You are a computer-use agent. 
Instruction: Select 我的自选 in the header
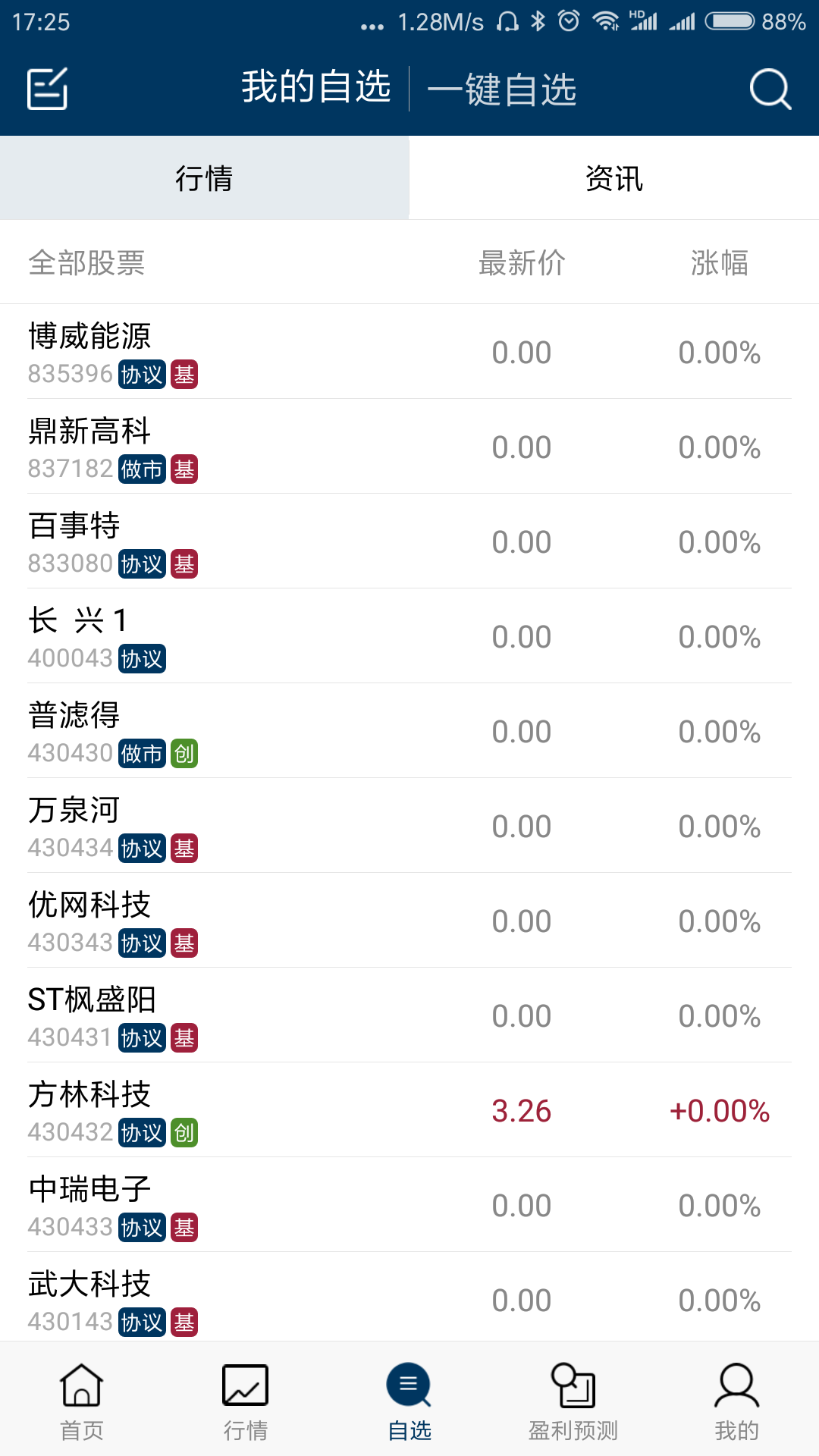coord(316,87)
